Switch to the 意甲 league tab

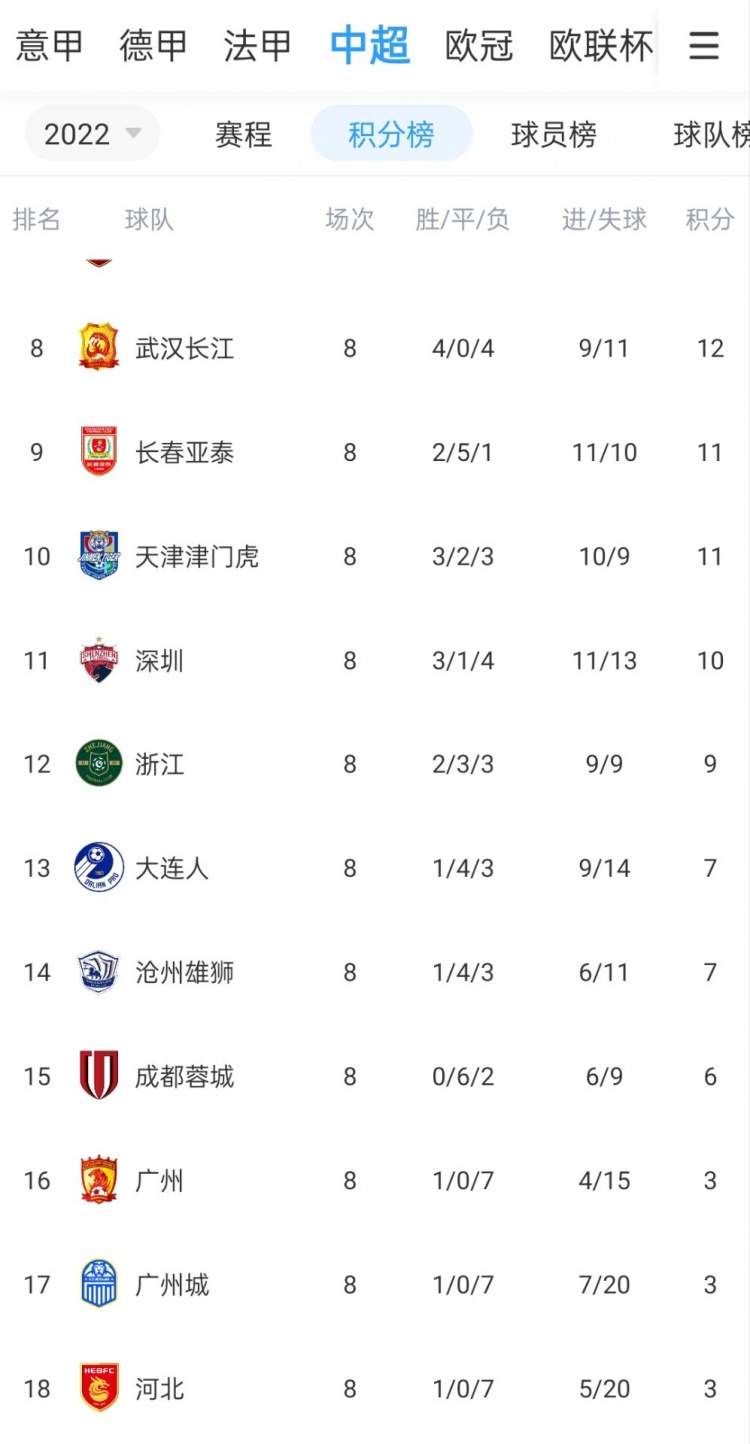(x=50, y=46)
